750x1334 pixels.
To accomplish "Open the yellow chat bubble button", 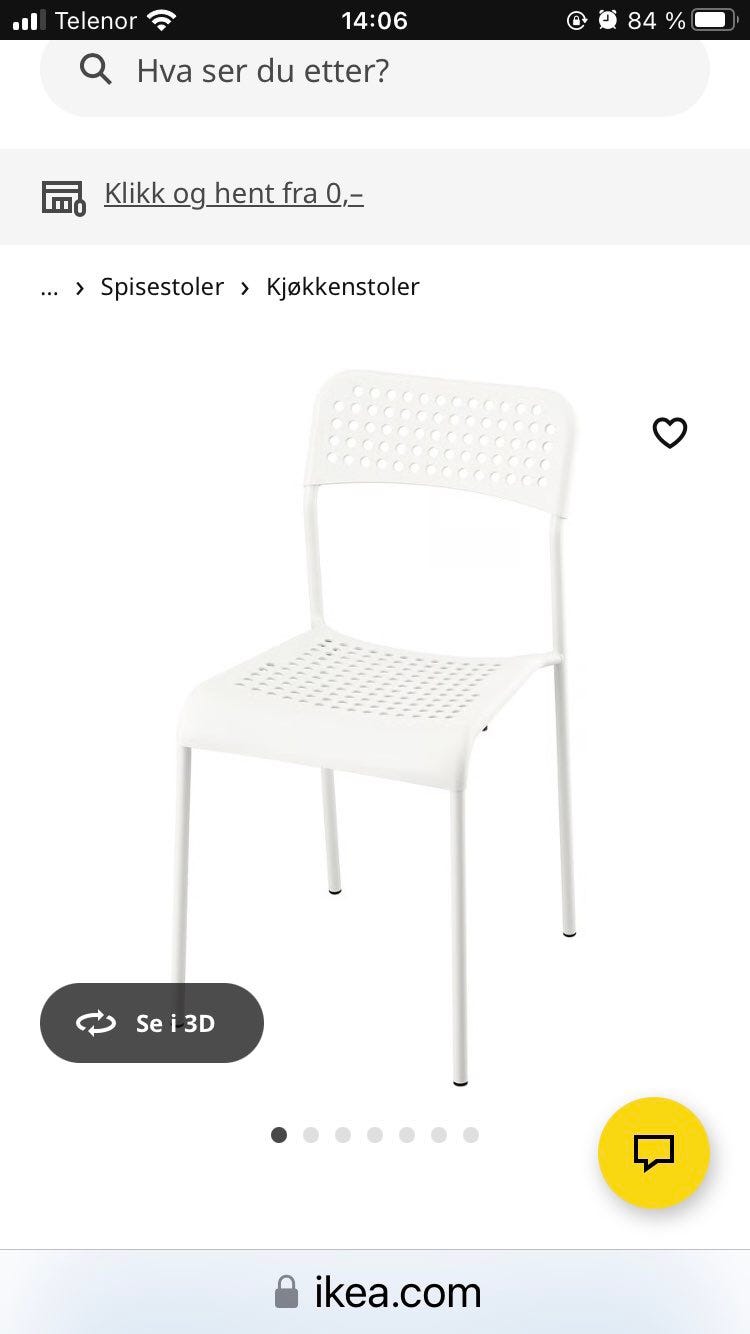I will pos(654,1153).
